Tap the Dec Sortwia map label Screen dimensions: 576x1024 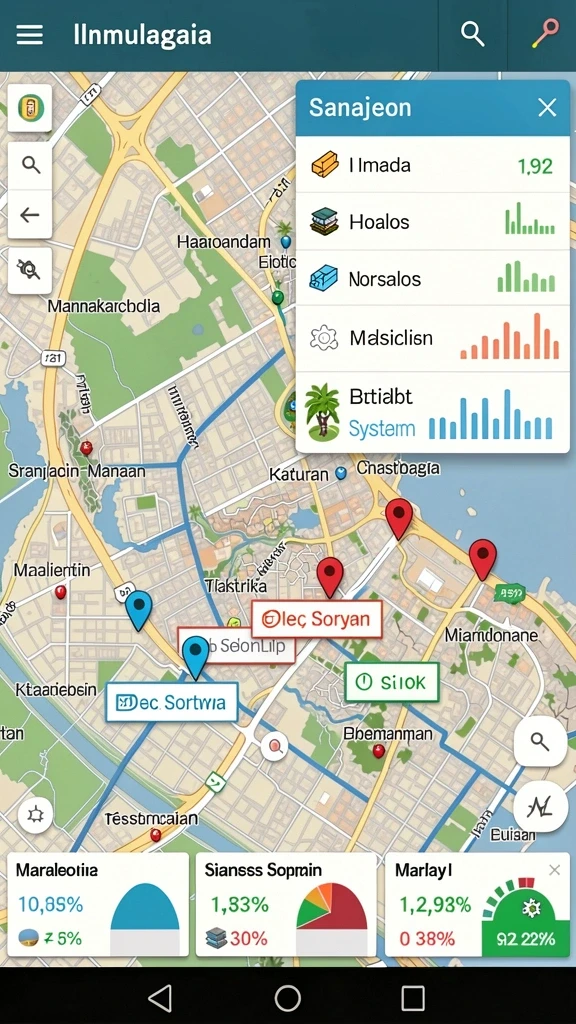point(171,703)
